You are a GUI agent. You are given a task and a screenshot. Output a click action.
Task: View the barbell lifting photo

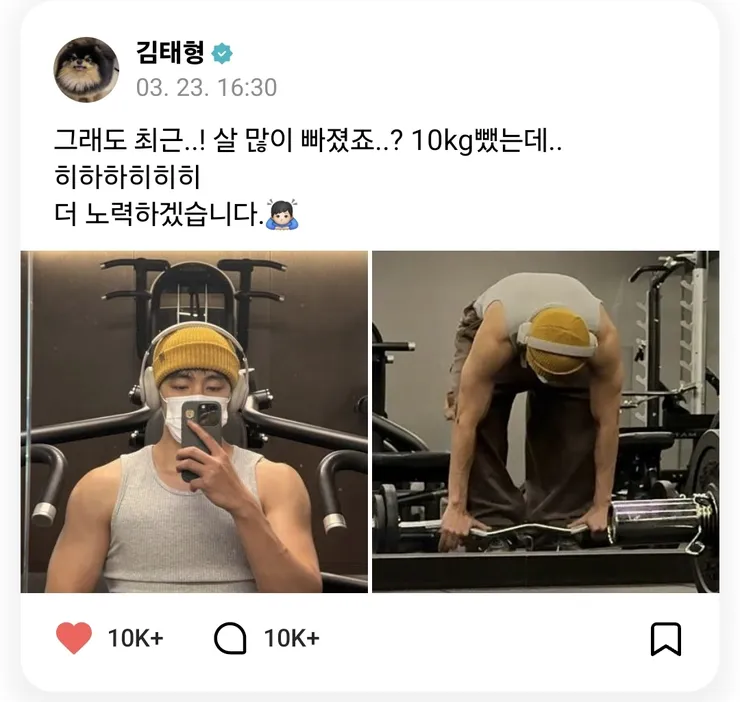click(x=545, y=421)
